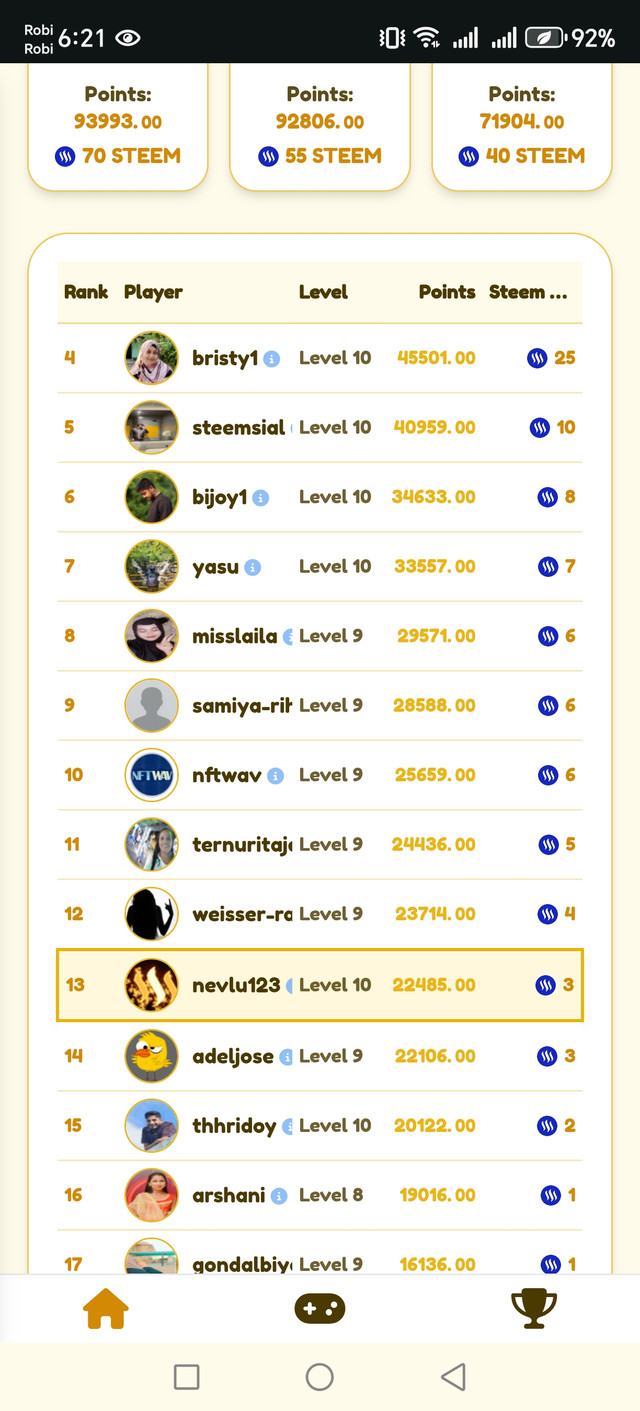Go to the phone's home screen
Screen dimensions: 640x1411
[319, 1377]
